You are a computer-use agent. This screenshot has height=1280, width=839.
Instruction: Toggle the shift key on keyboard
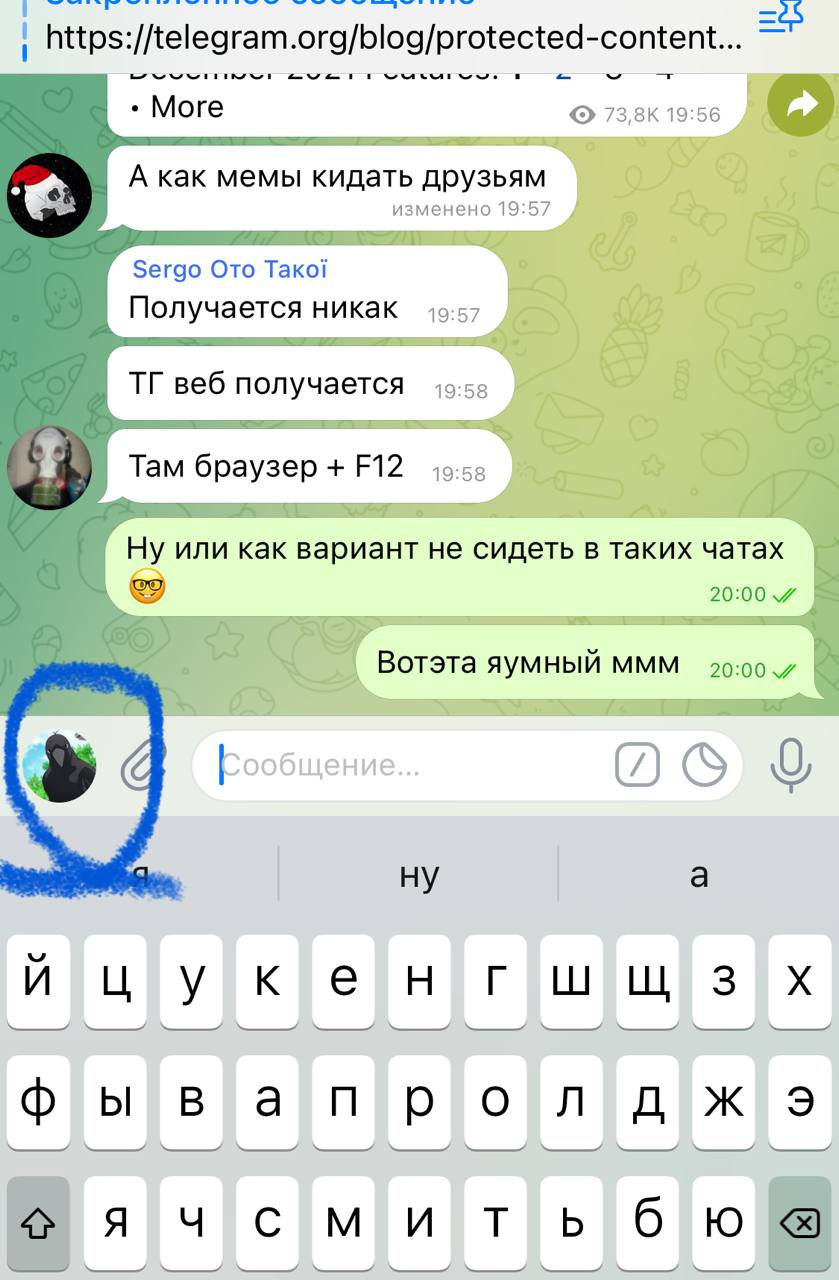pos(38,1223)
